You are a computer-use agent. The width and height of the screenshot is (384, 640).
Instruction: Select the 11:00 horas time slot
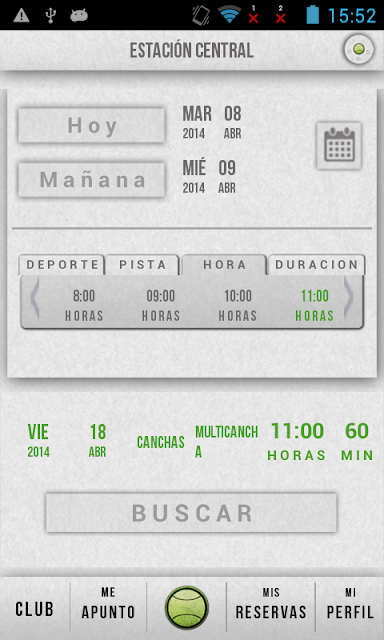click(315, 304)
